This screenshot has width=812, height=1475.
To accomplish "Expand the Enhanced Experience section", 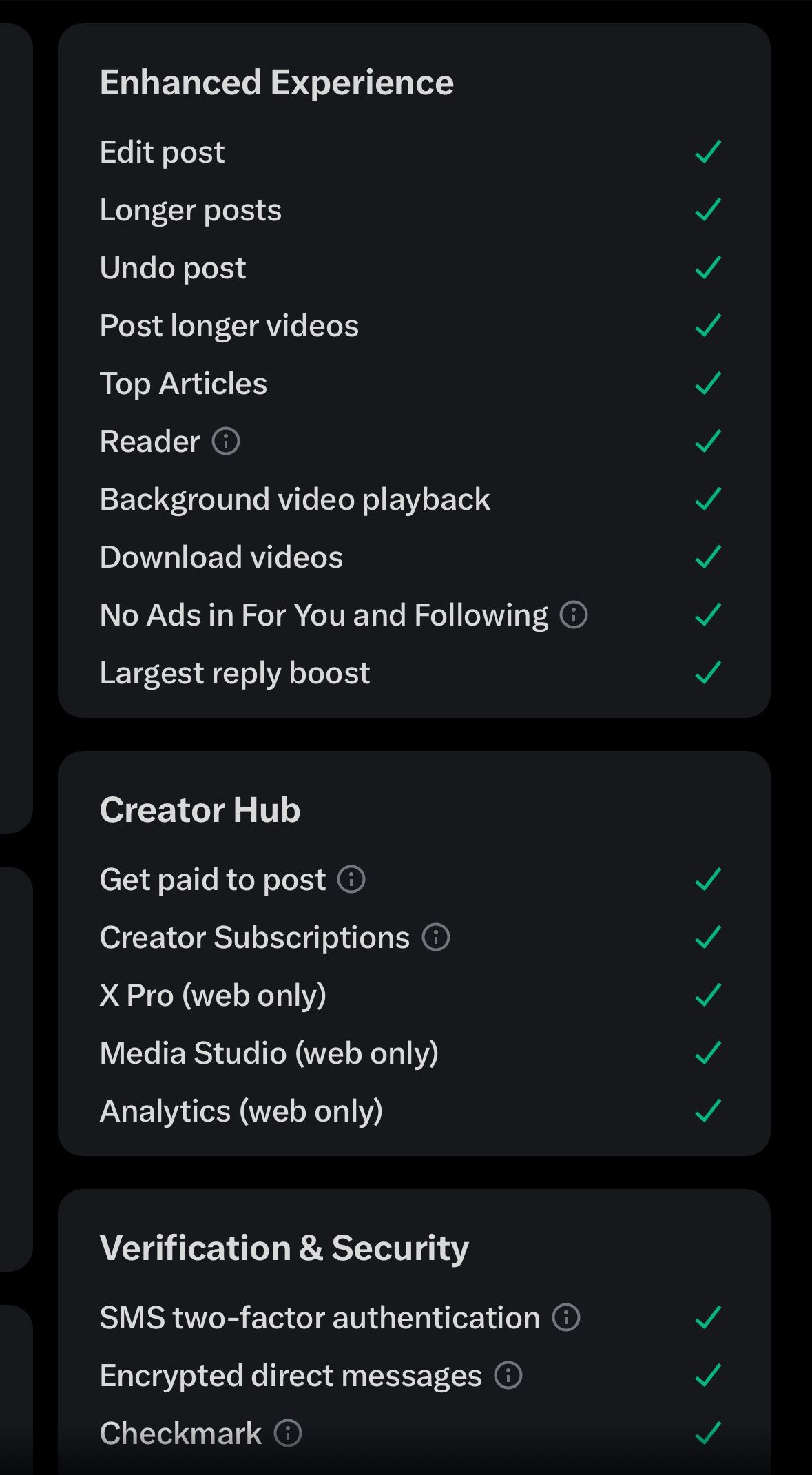I will tap(277, 81).
